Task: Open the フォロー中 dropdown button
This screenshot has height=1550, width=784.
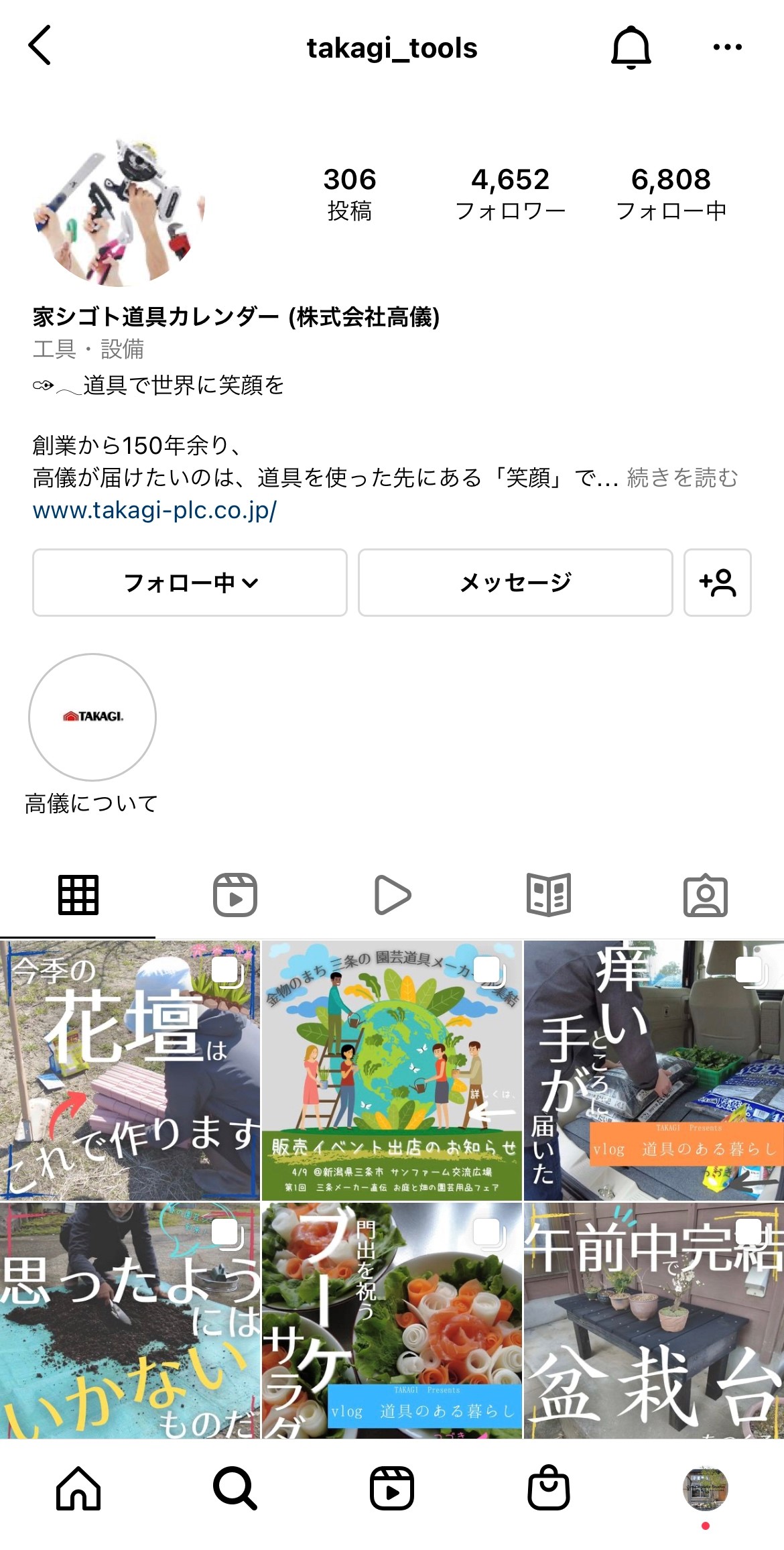Action: (x=190, y=583)
